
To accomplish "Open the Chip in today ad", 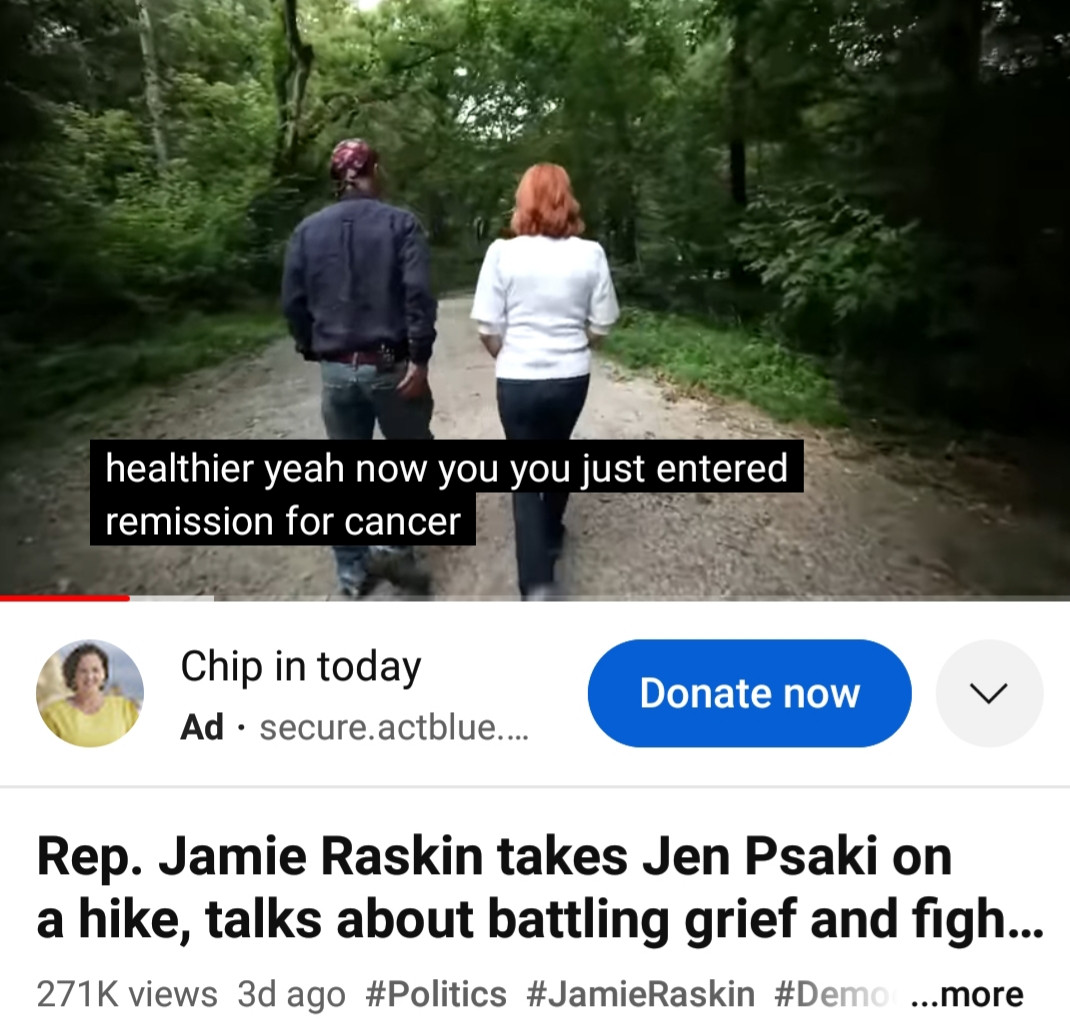I will (x=300, y=667).
